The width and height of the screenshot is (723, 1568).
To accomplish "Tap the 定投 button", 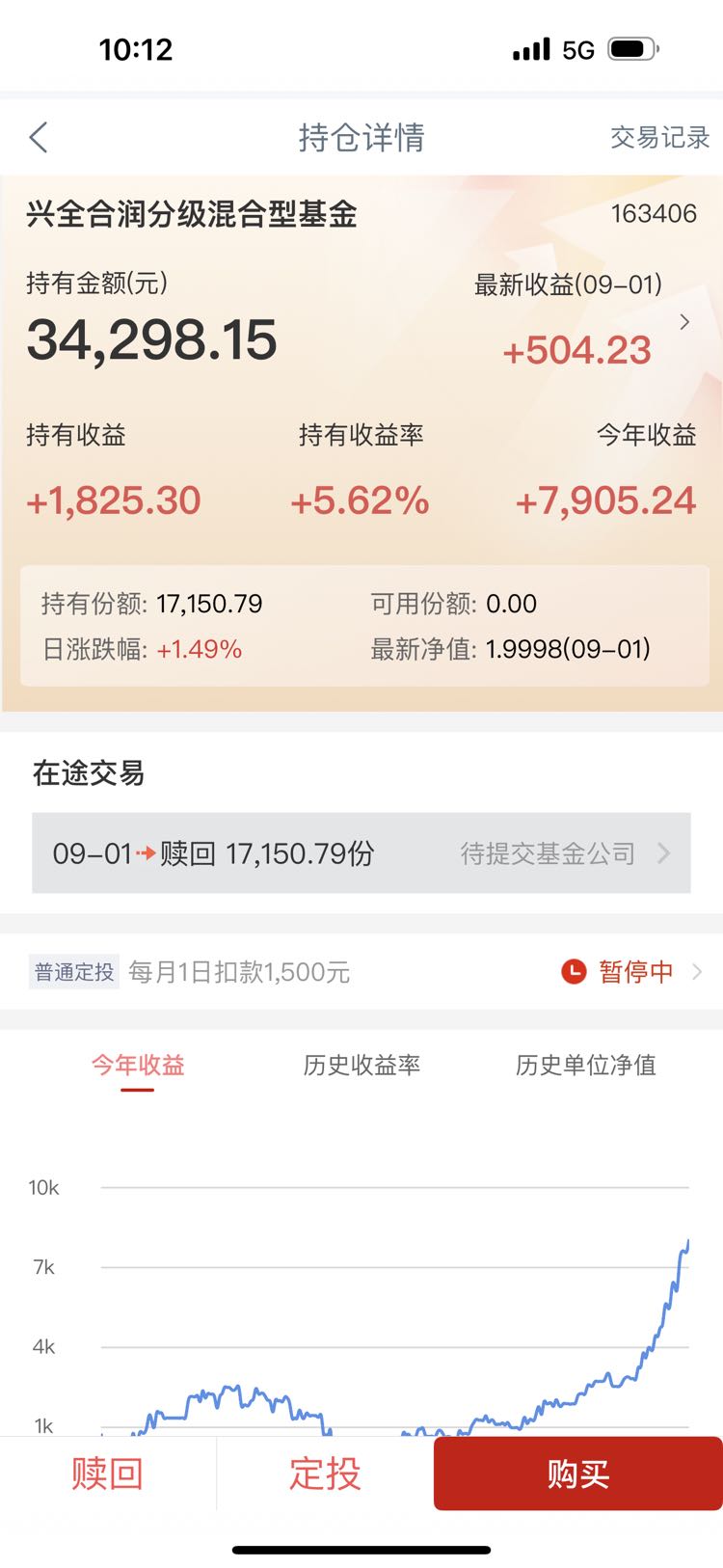I will pos(325,1473).
